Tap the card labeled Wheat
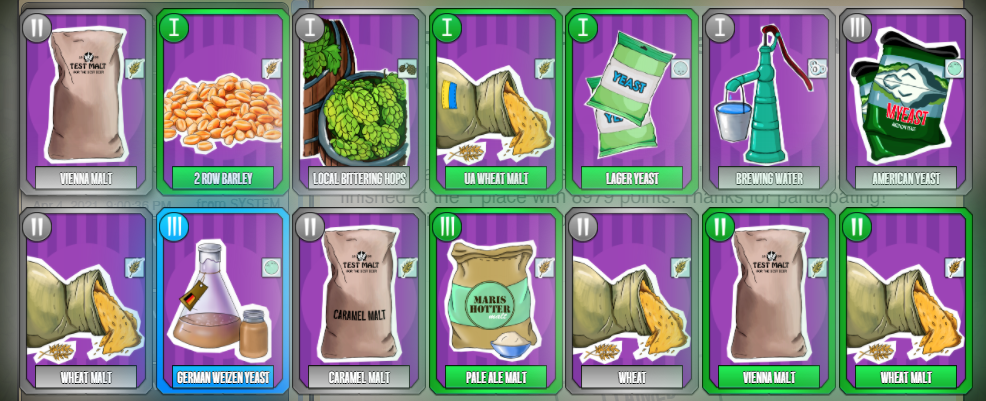The height and width of the screenshot is (401, 986). 630,300
